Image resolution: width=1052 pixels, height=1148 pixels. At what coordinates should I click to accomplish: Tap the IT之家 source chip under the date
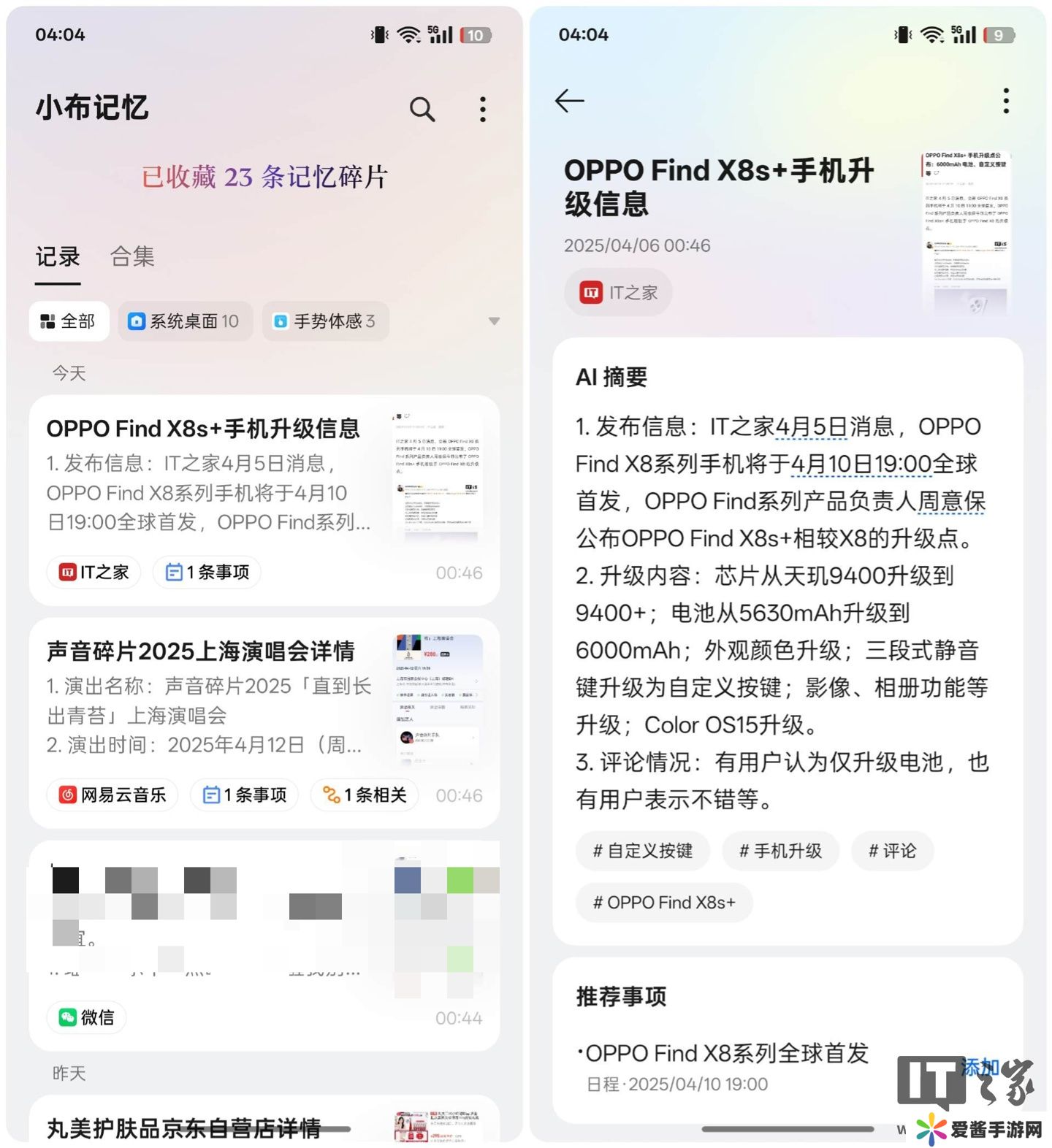point(618,293)
